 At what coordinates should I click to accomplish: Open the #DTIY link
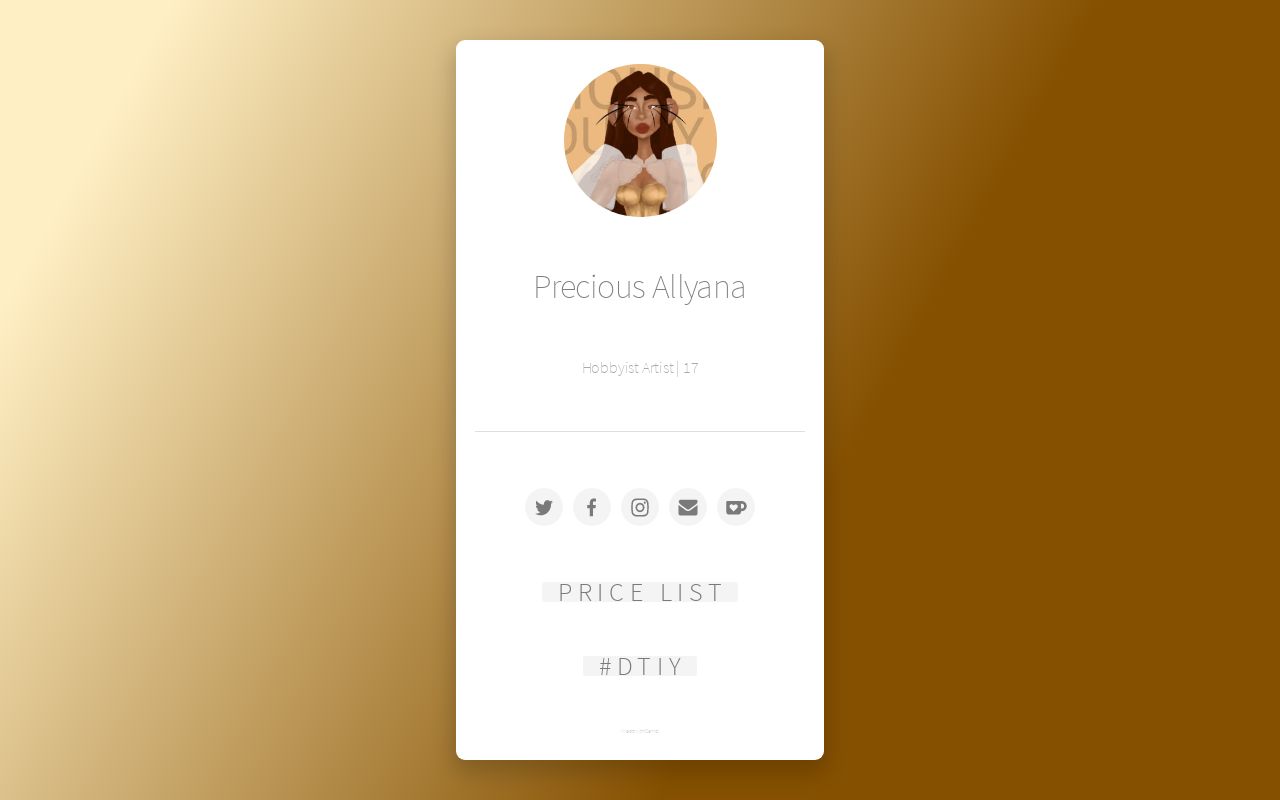640,666
